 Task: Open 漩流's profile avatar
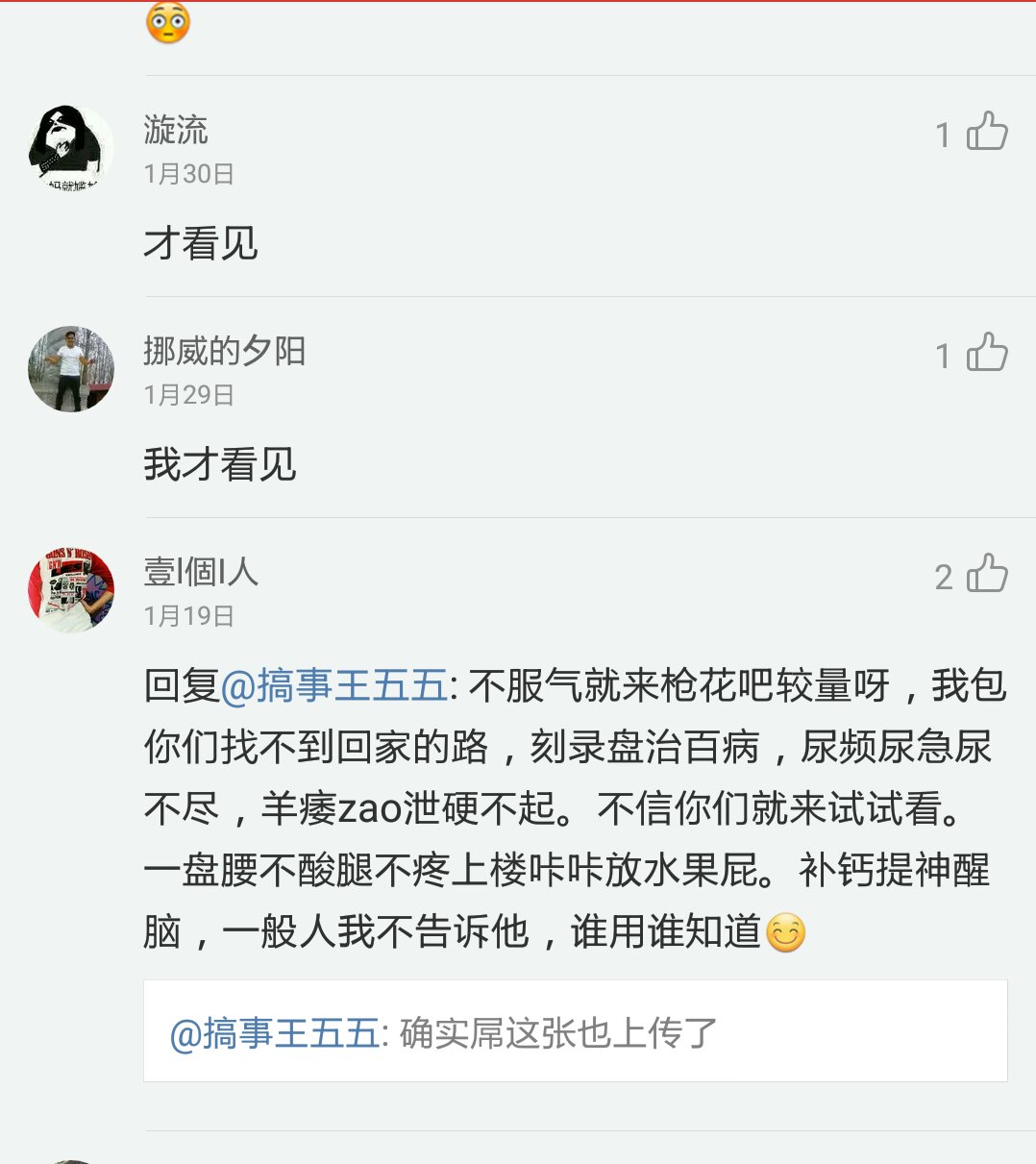(x=71, y=147)
